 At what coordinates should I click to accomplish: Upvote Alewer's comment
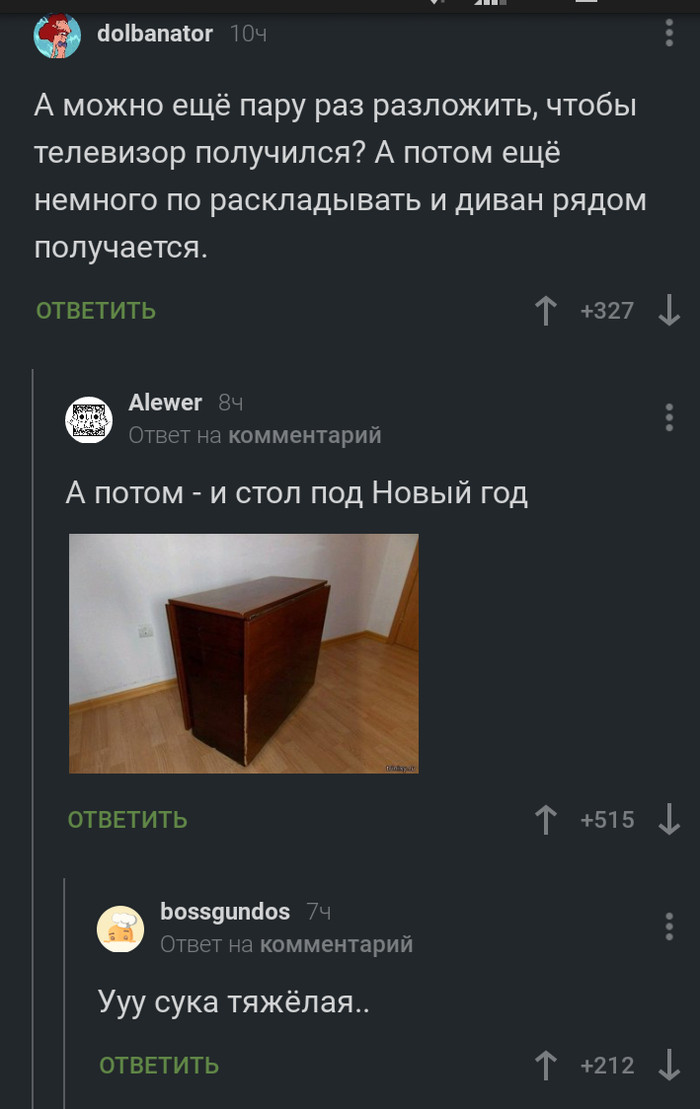pos(545,820)
